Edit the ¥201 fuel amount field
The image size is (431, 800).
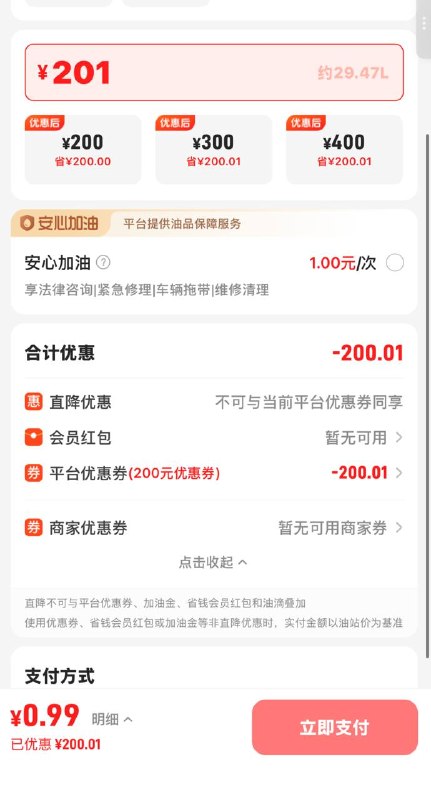coord(214,72)
